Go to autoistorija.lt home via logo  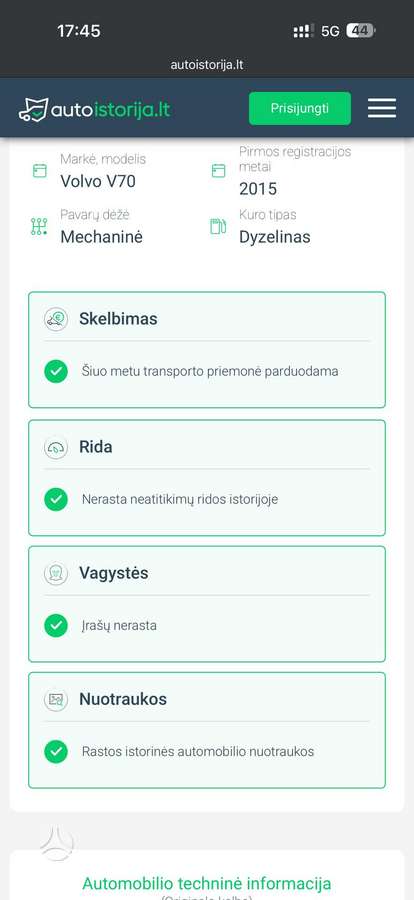coord(95,109)
